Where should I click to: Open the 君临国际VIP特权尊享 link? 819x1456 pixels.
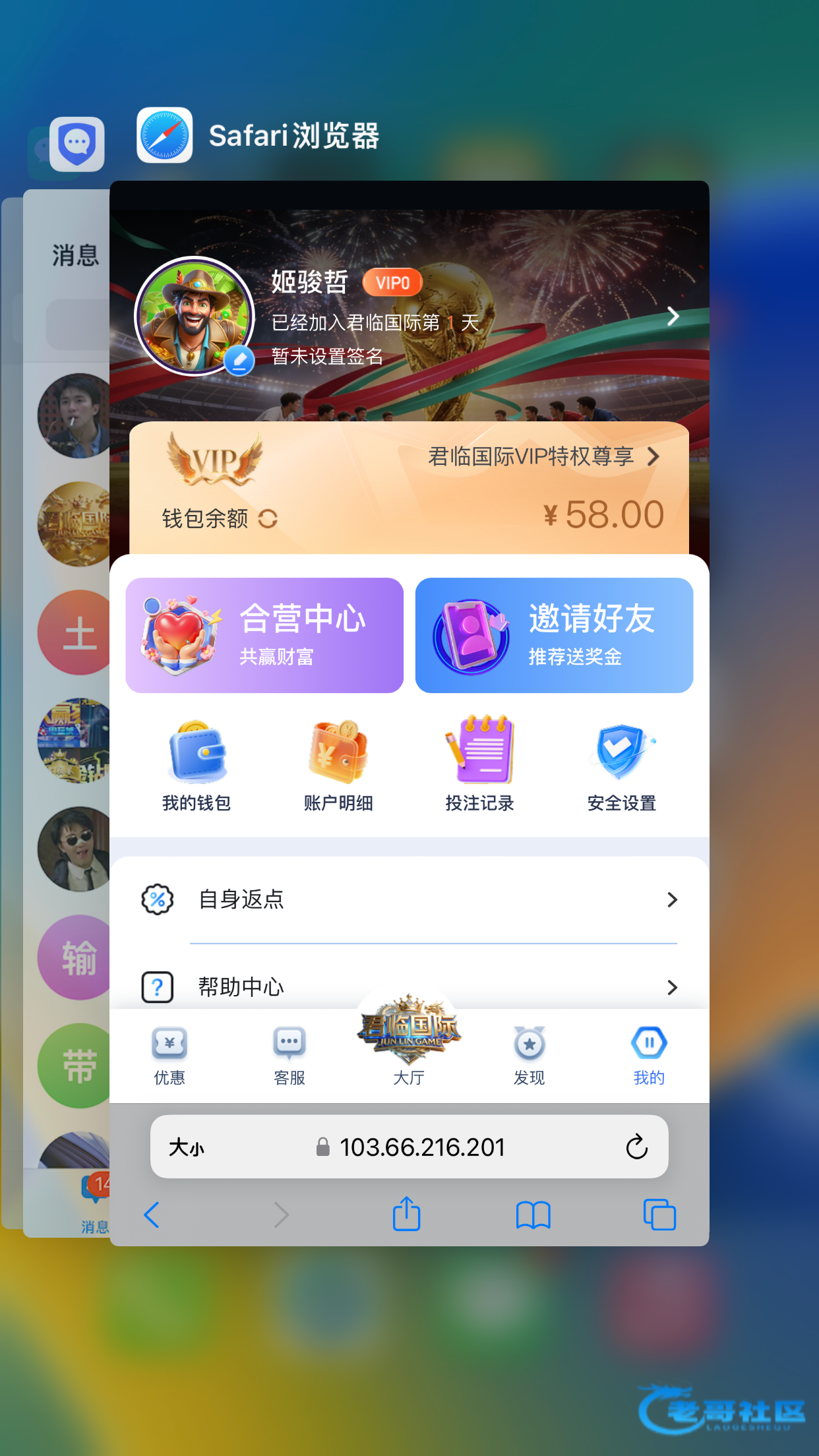543,456
